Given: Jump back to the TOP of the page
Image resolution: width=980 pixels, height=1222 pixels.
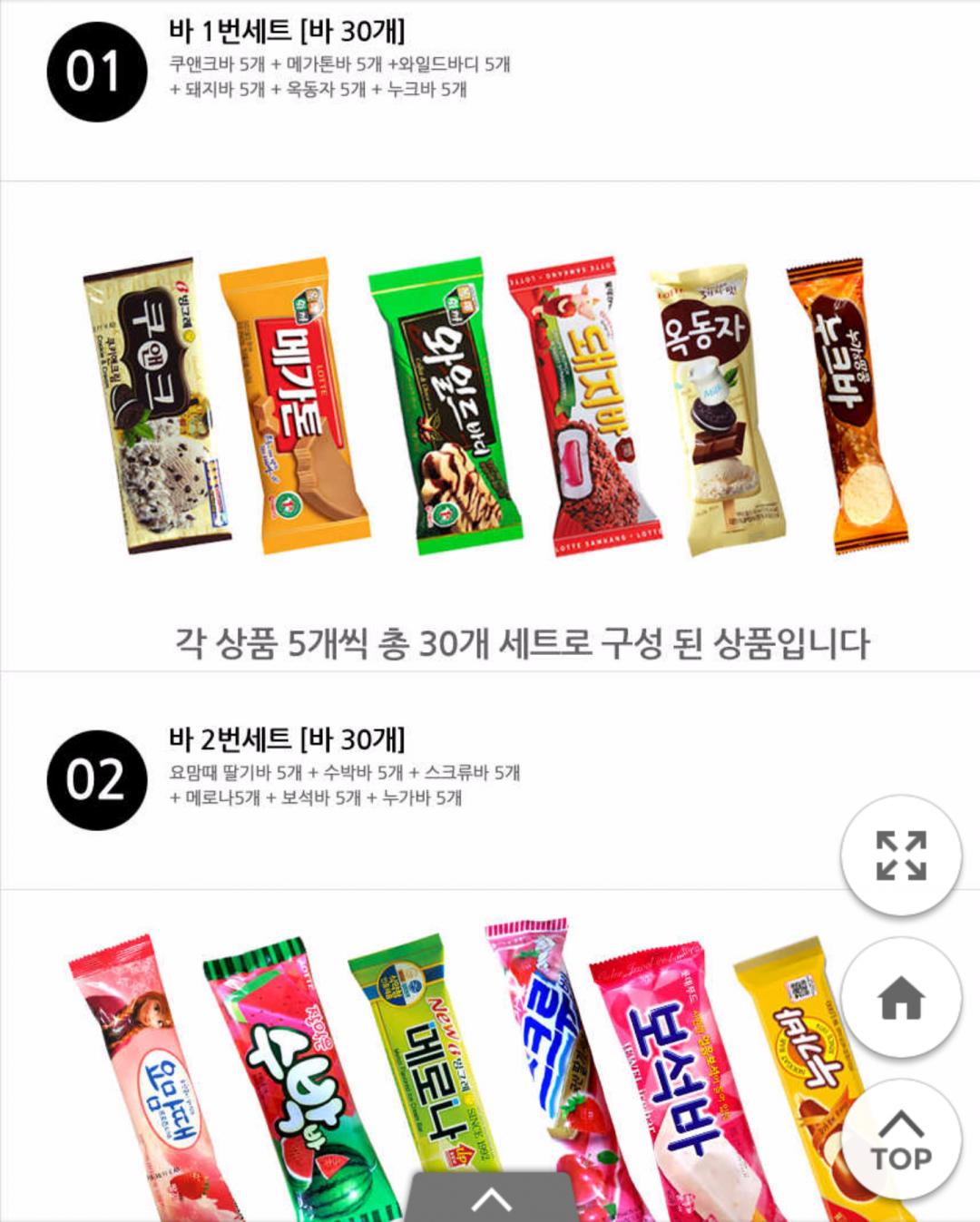Looking at the screenshot, I should (901, 1139).
